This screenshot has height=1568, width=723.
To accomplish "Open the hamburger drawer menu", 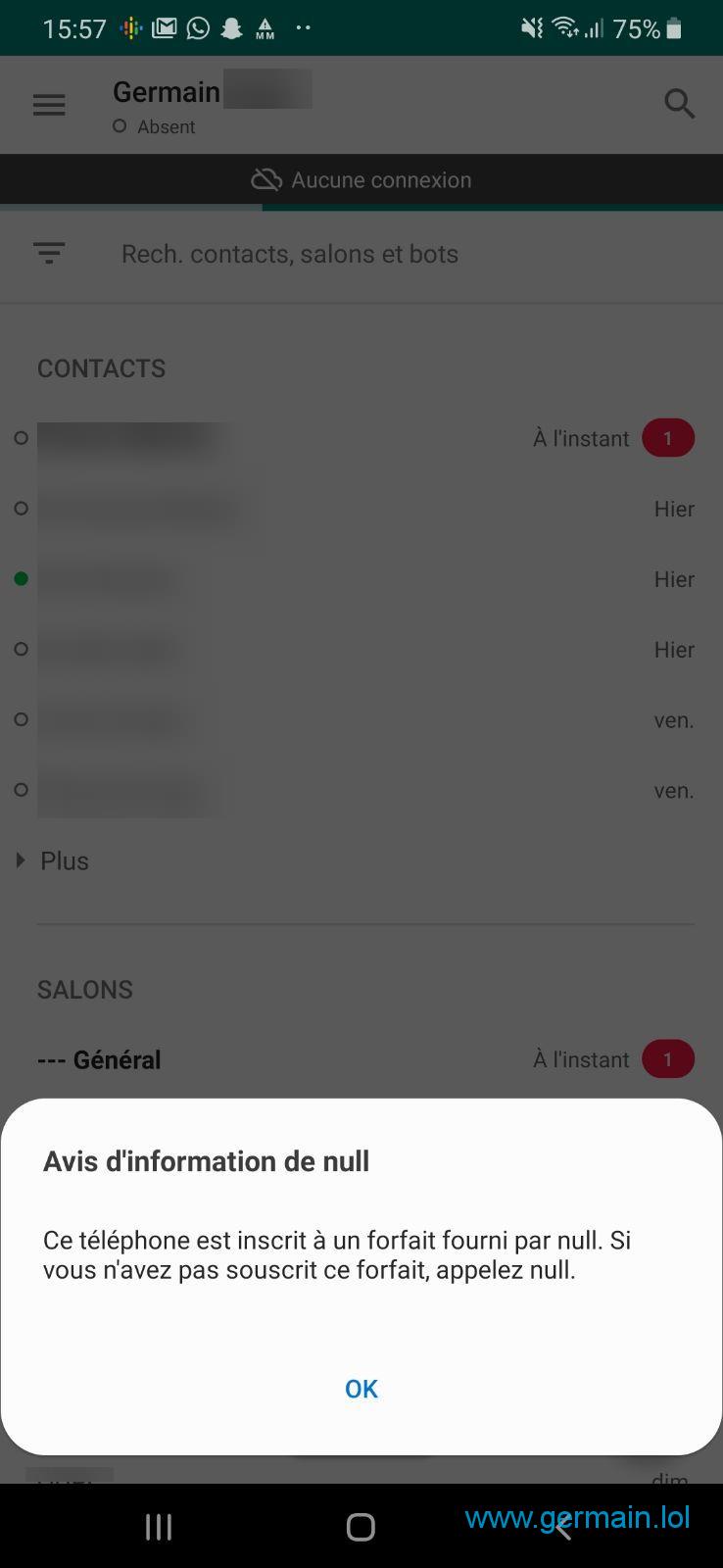I will point(49,105).
